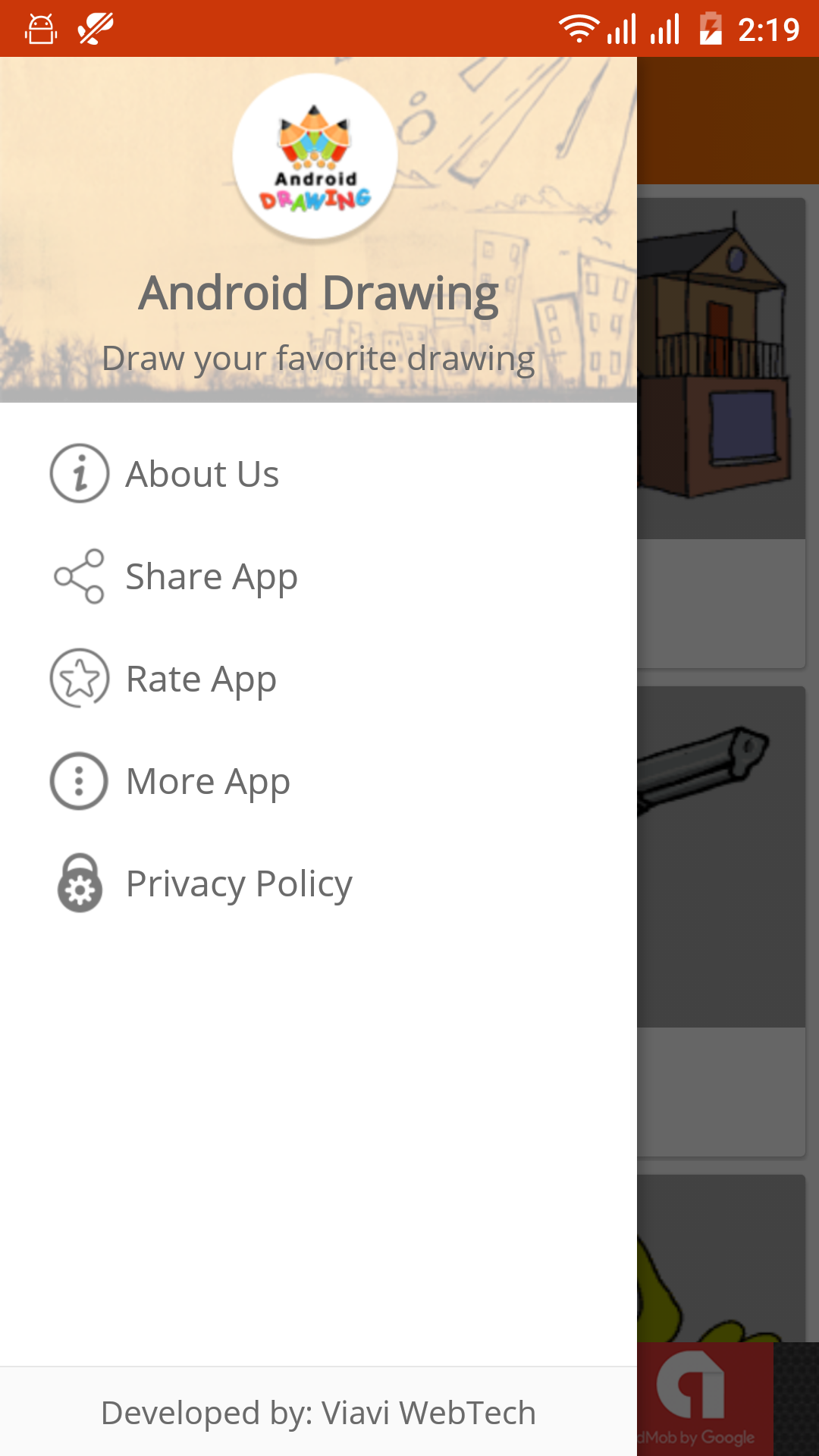The height and width of the screenshot is (1456, 819).
Task: Open the Privacy Policy entry
Action: point(238,883)
